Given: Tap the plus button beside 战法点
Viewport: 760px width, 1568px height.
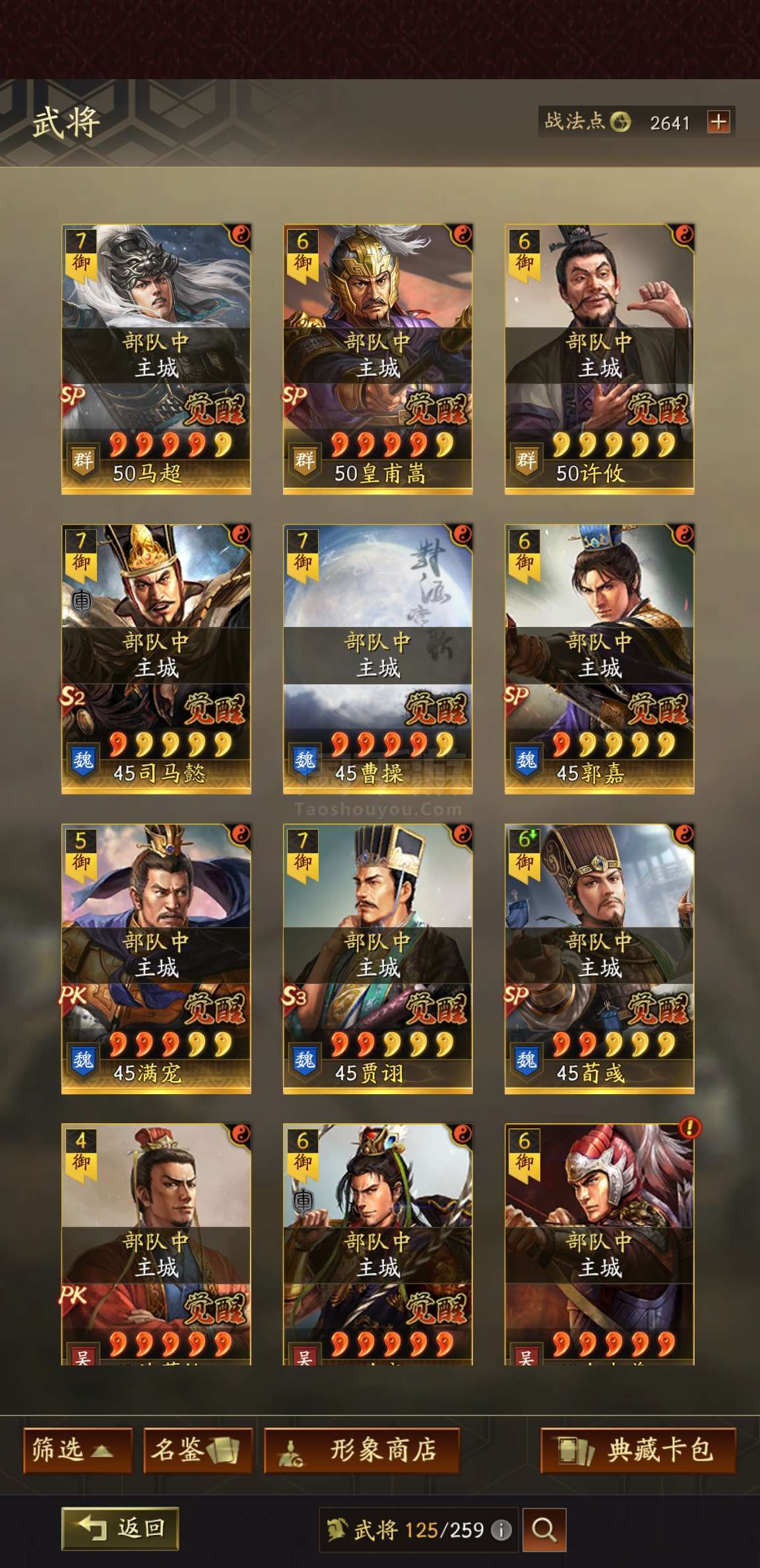Looking at the screenshot, I should click(718, 121).
